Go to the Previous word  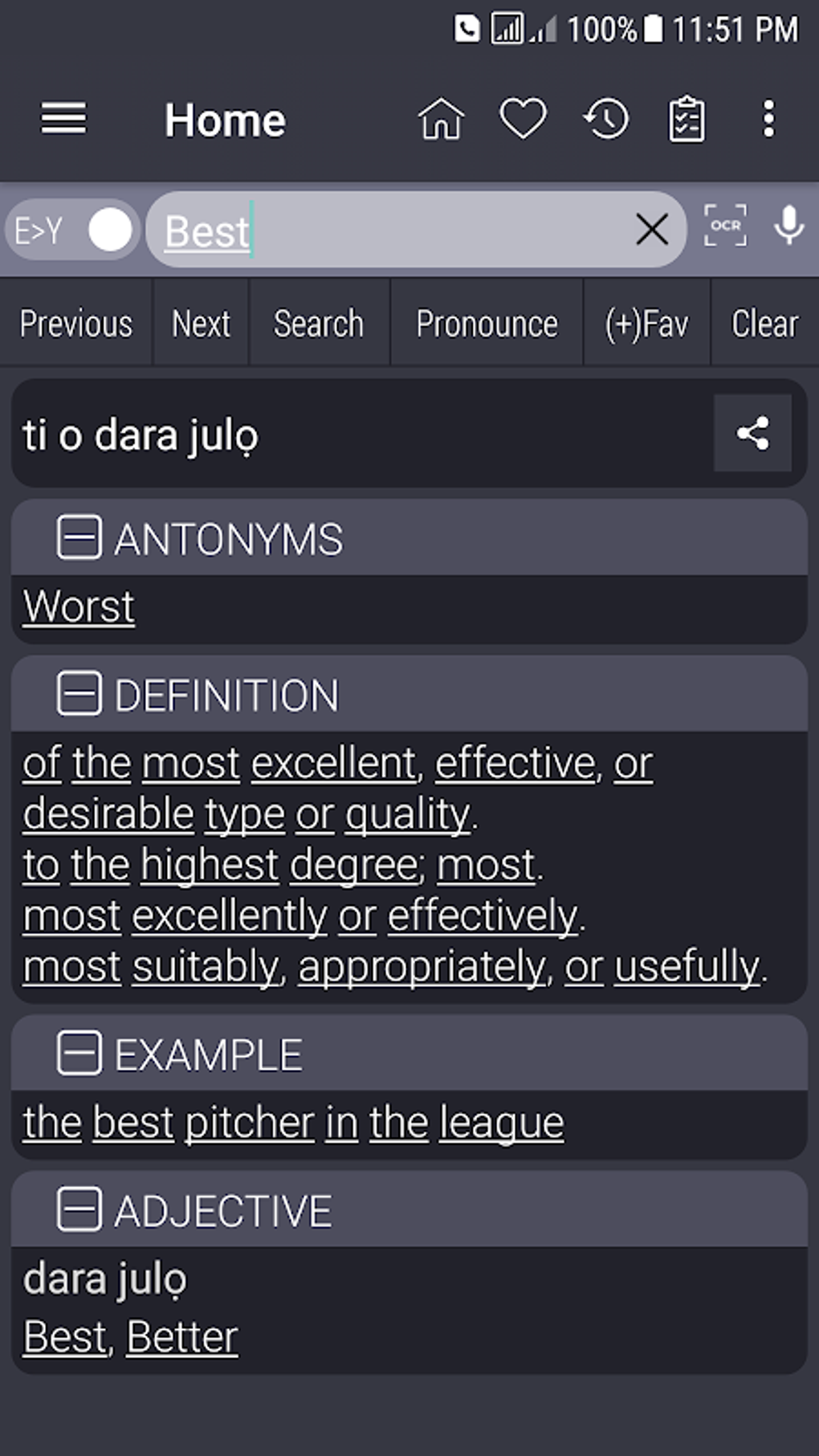click(x=76, y=324)
